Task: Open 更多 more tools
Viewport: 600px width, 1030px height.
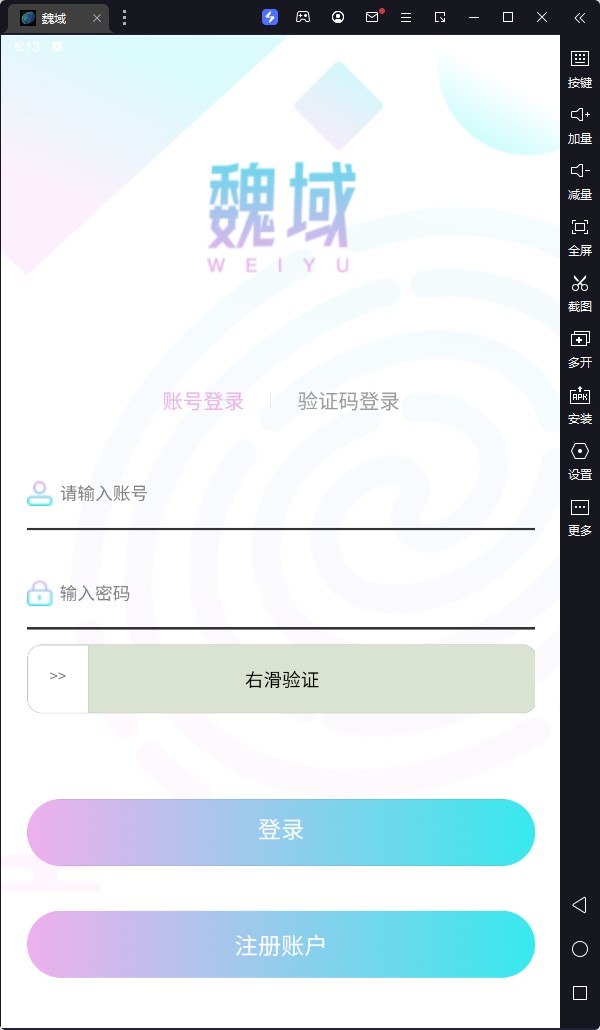Action: point(580,514)
